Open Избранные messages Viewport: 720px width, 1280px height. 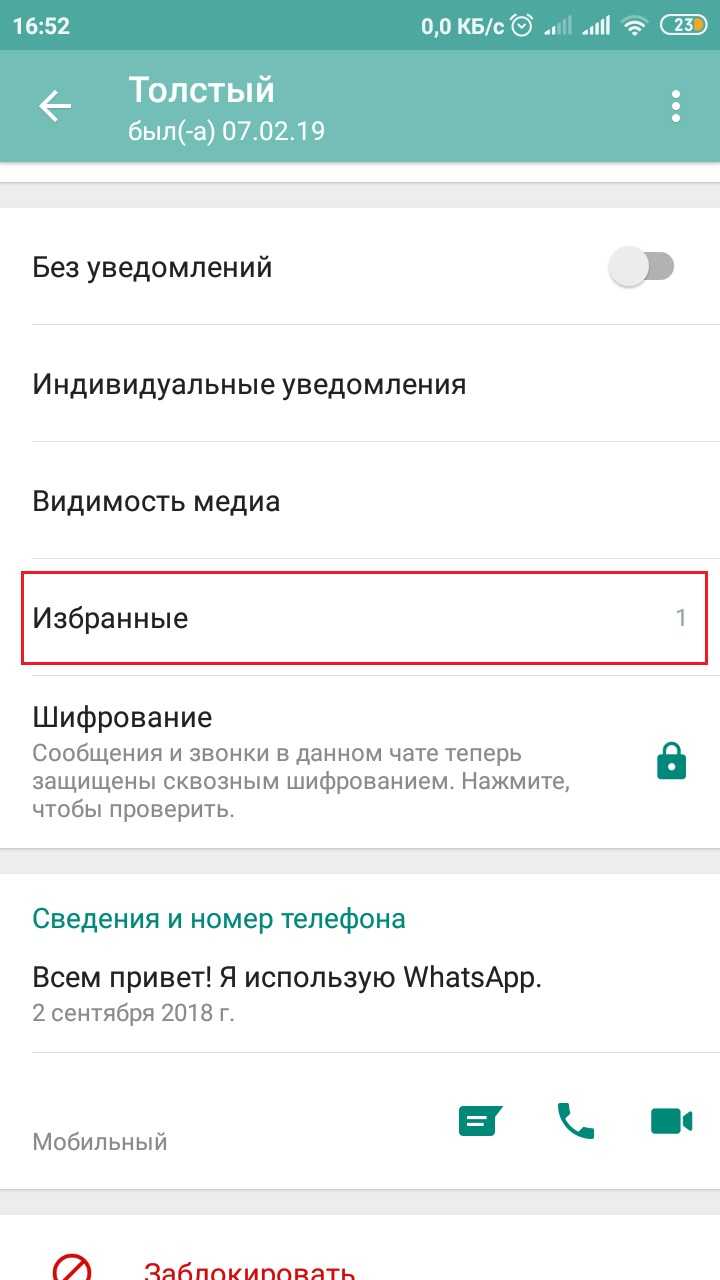(x=360, y=618)
